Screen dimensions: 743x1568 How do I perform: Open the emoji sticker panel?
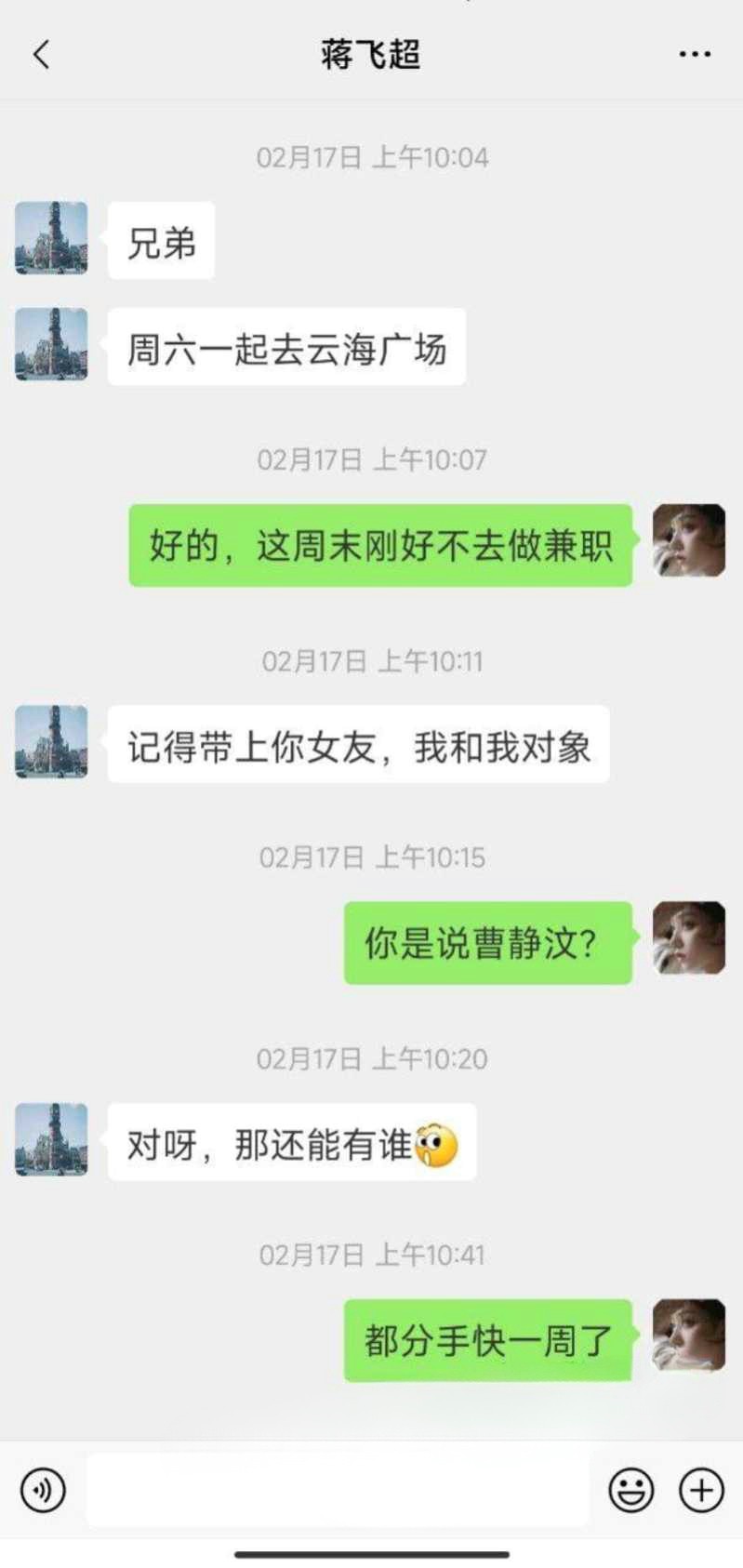(630, 1490)
